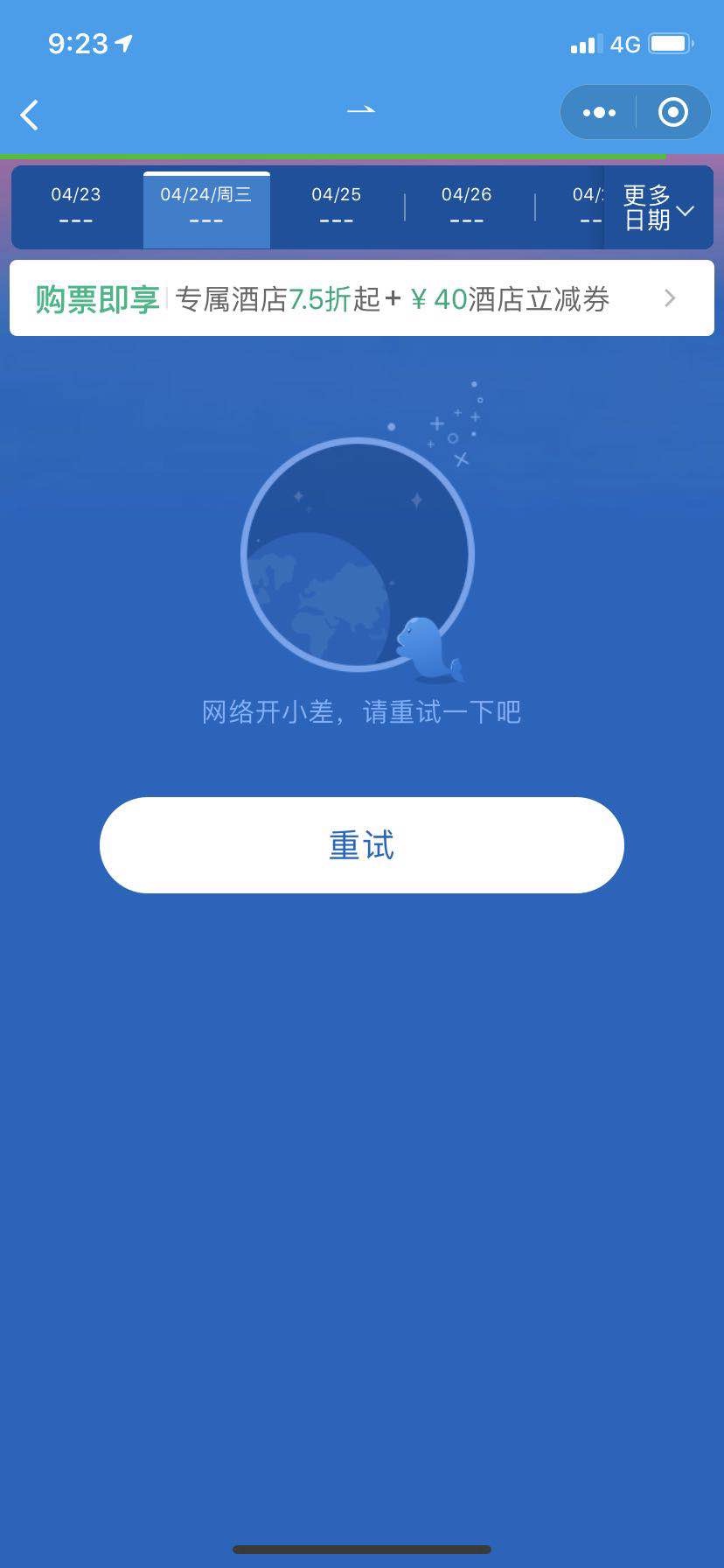724x1568 pixels.
Task: Go back using the back arrow
Action: [x=31, y=115]
